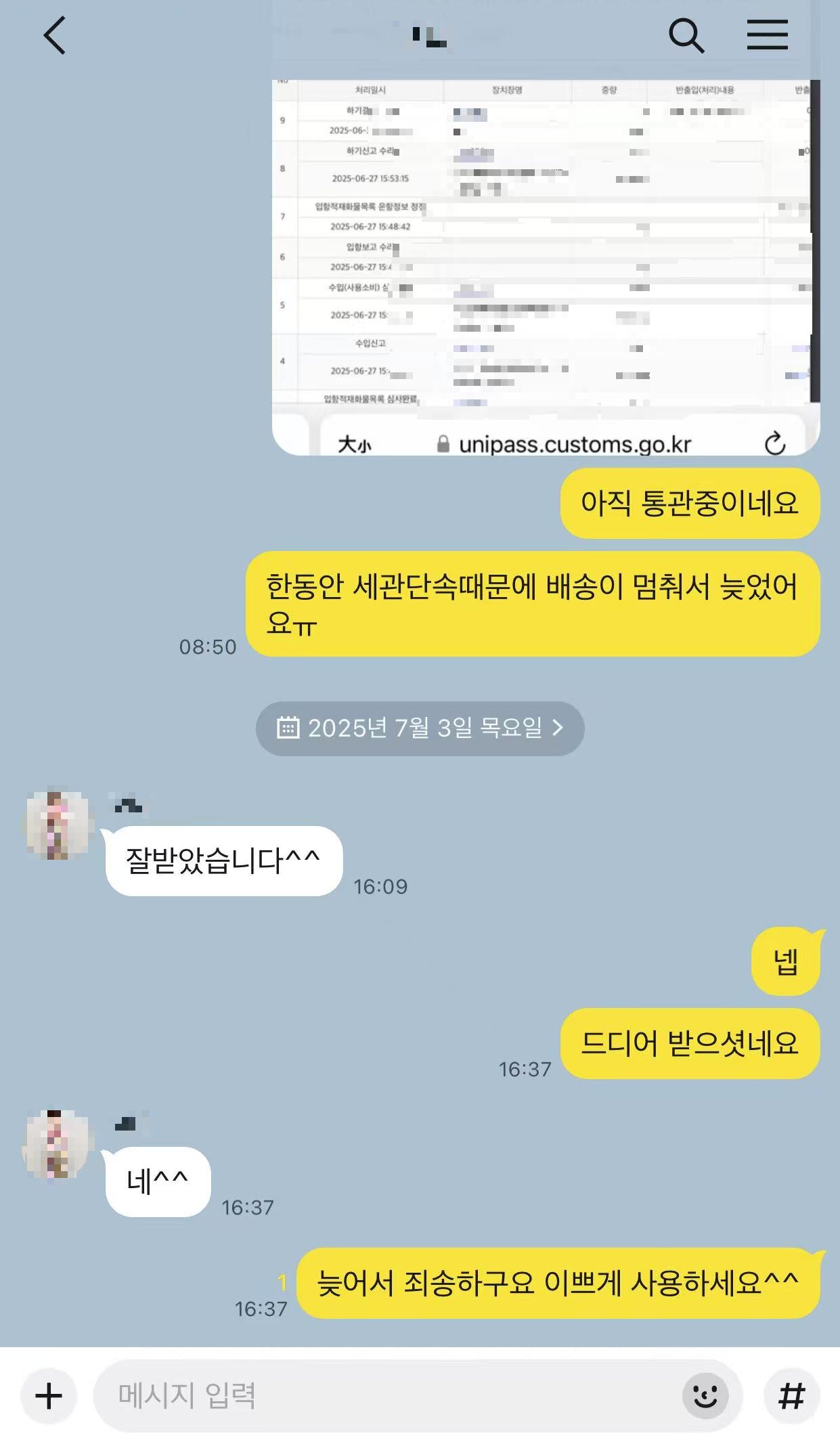This screenshot has height=1444, width=840.
Task: Search within this conversation
Action: [x=686, y=35]
